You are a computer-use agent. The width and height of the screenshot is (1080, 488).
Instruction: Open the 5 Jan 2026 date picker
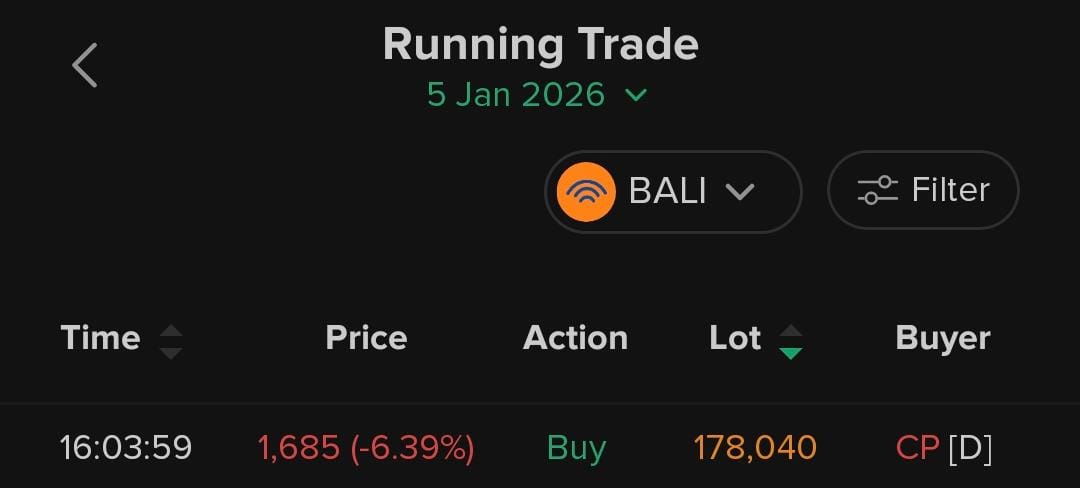tap(537, 95)
